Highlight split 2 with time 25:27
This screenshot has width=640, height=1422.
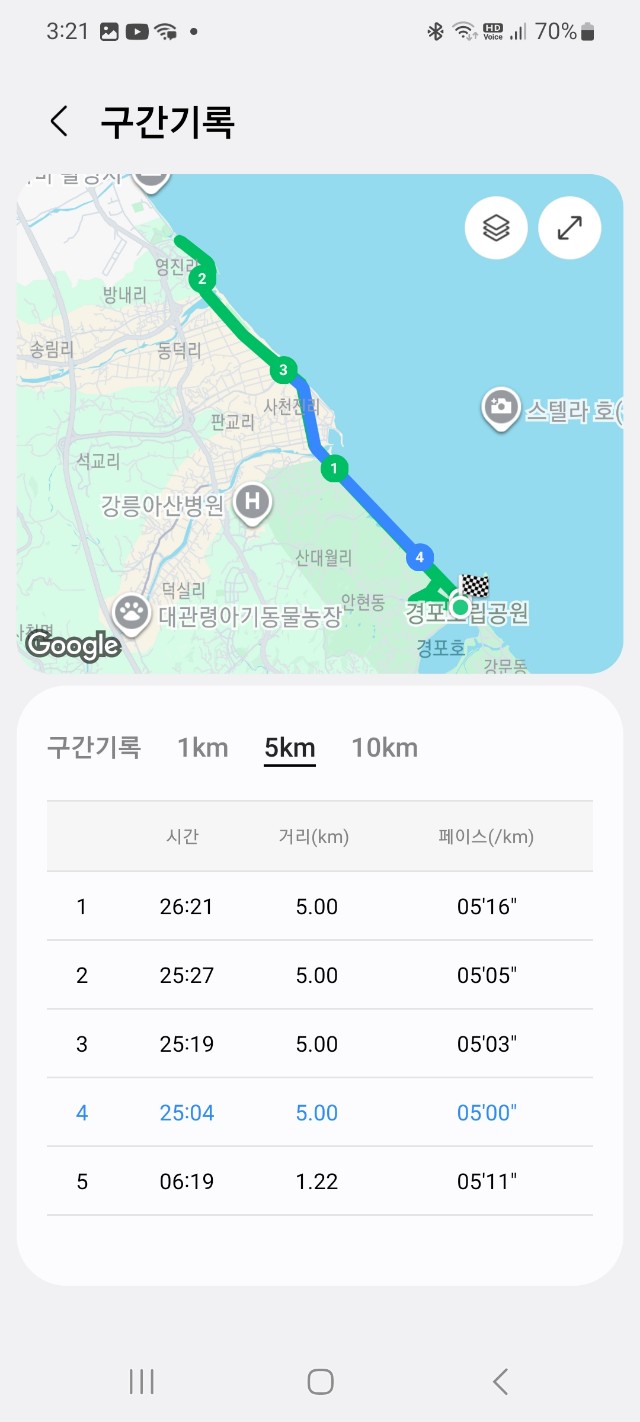pos(319,976)
